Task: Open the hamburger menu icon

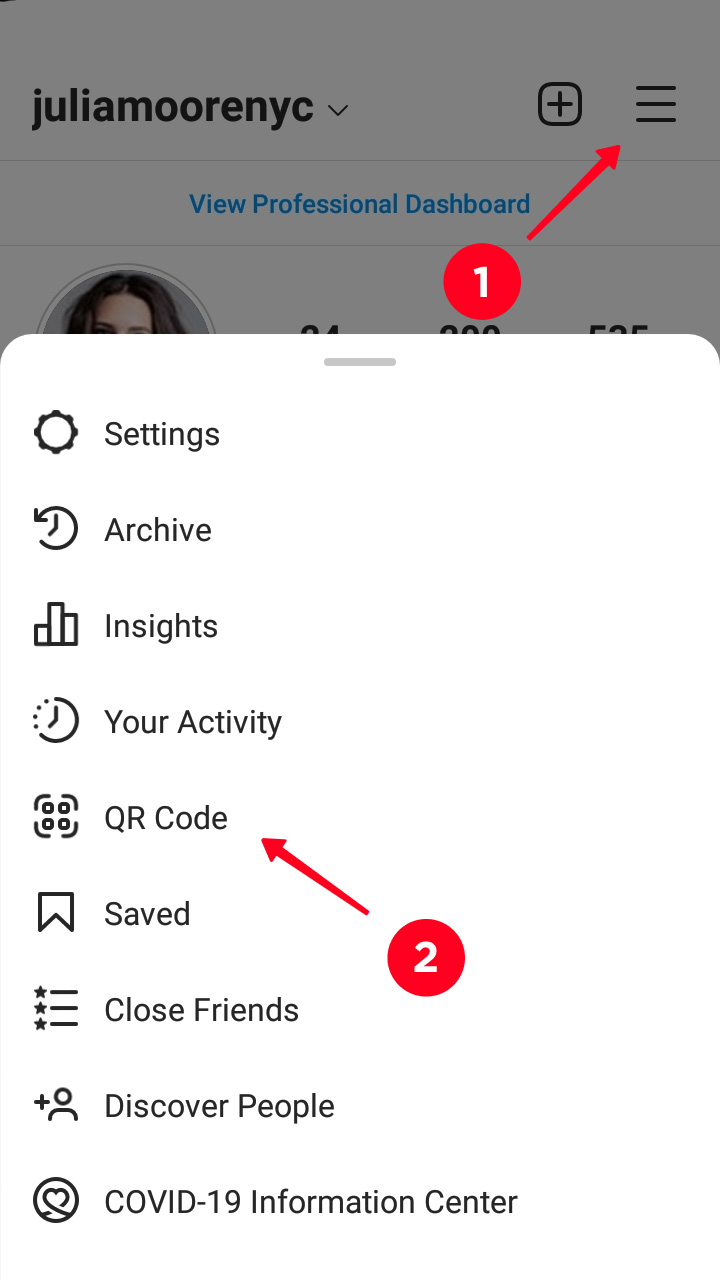Action: click(656, 105)
